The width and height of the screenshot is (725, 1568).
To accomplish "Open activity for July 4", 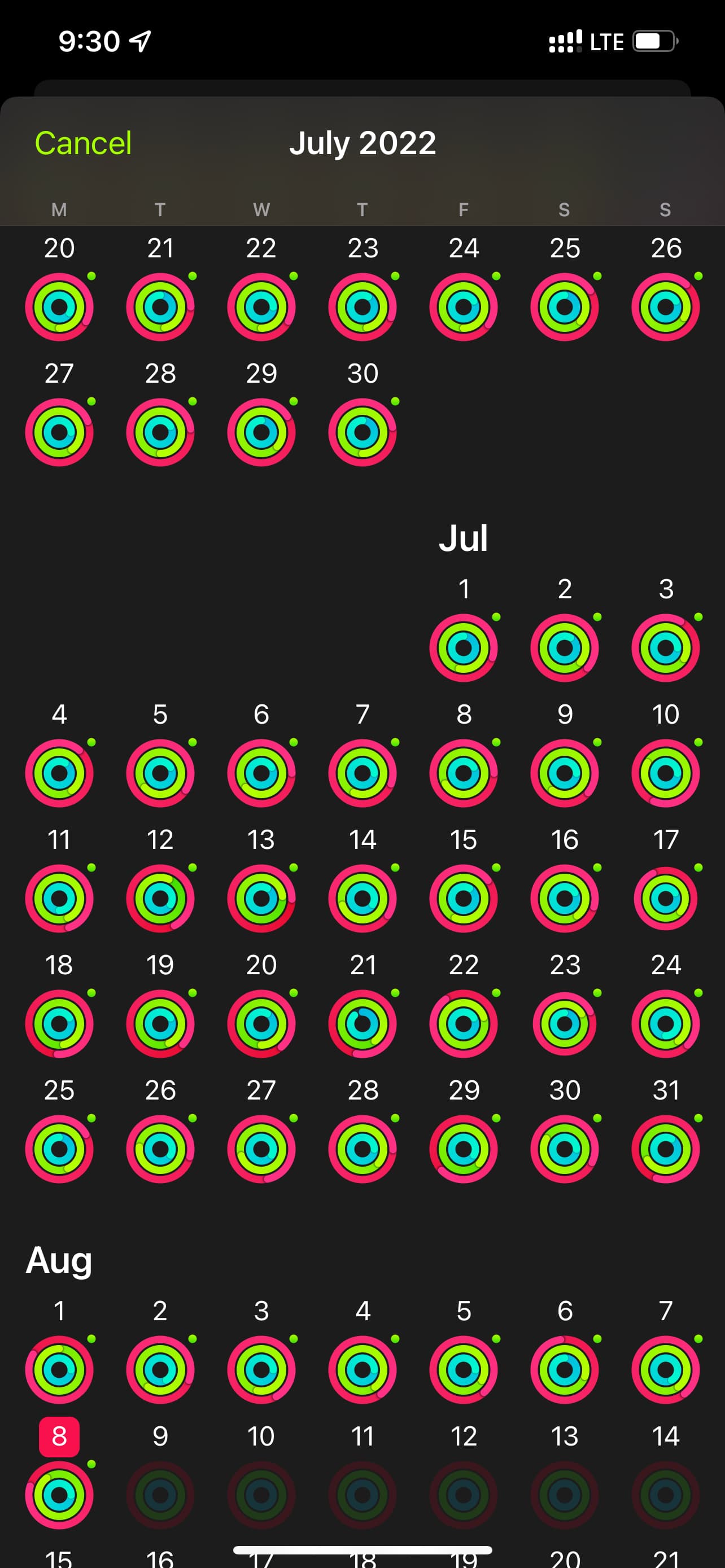I will point(59,773).
